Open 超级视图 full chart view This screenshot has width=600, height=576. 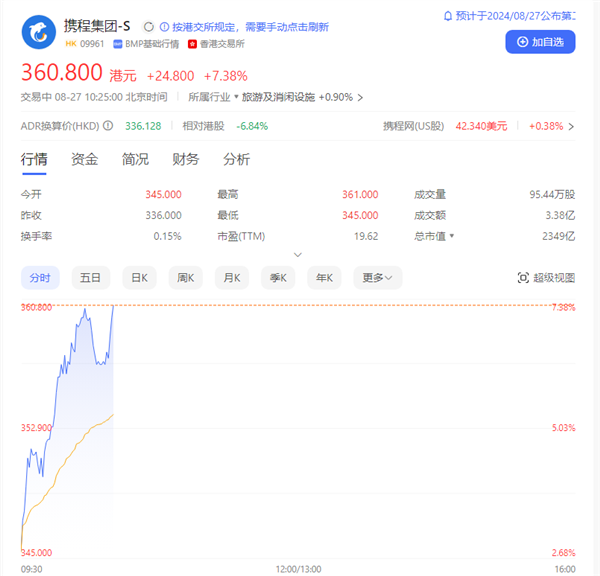546,277
